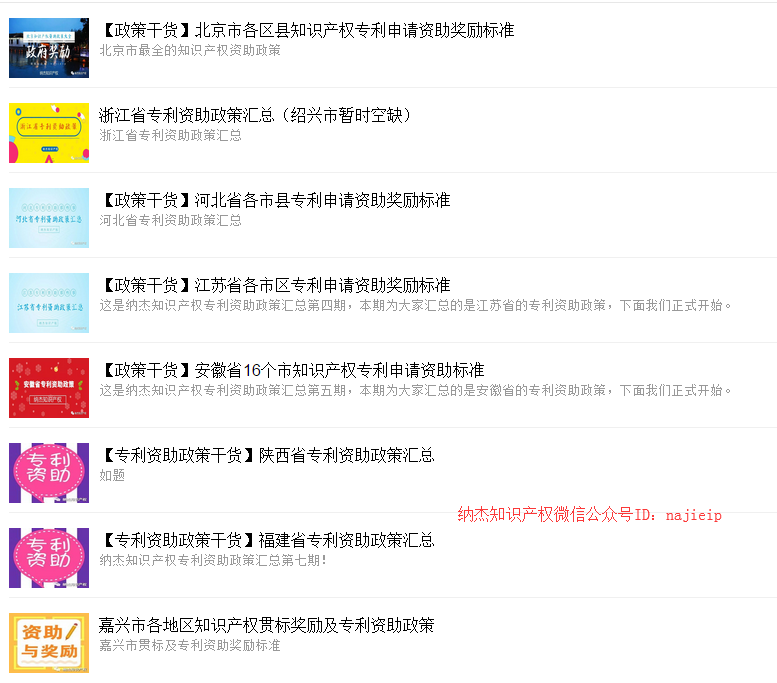Open the Jiangsu cities patent subsidy article
The image size is (777, 683).
click(275, 286)
